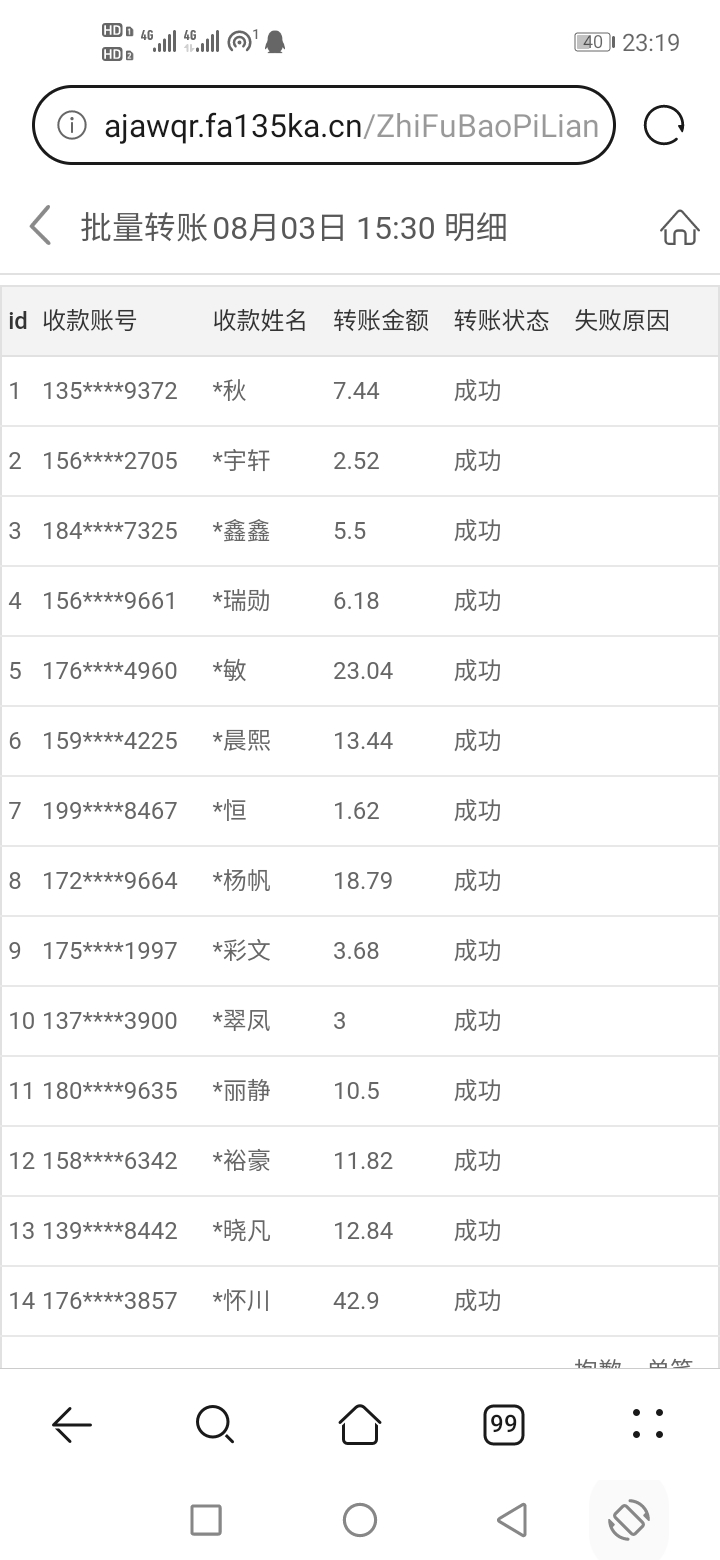Tap the system home circle button
The image size is (720, 1560).
pyautogui.click(x=360, y=1520)
